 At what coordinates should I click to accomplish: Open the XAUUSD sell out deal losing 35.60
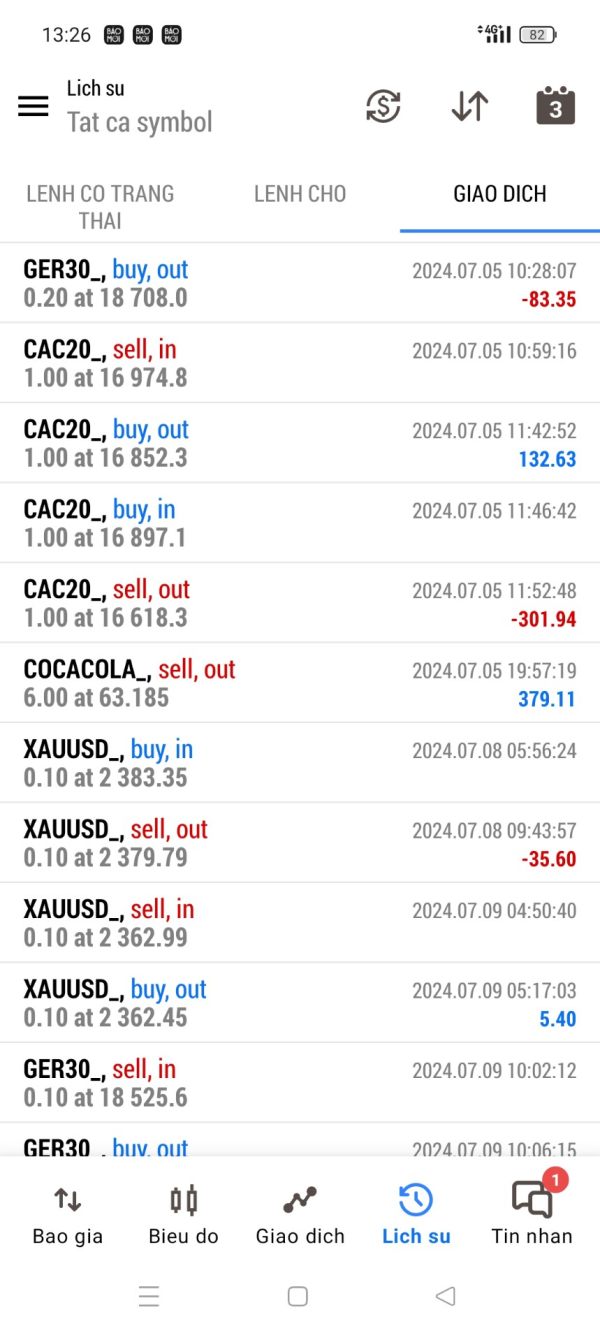[x=300, y=843]
